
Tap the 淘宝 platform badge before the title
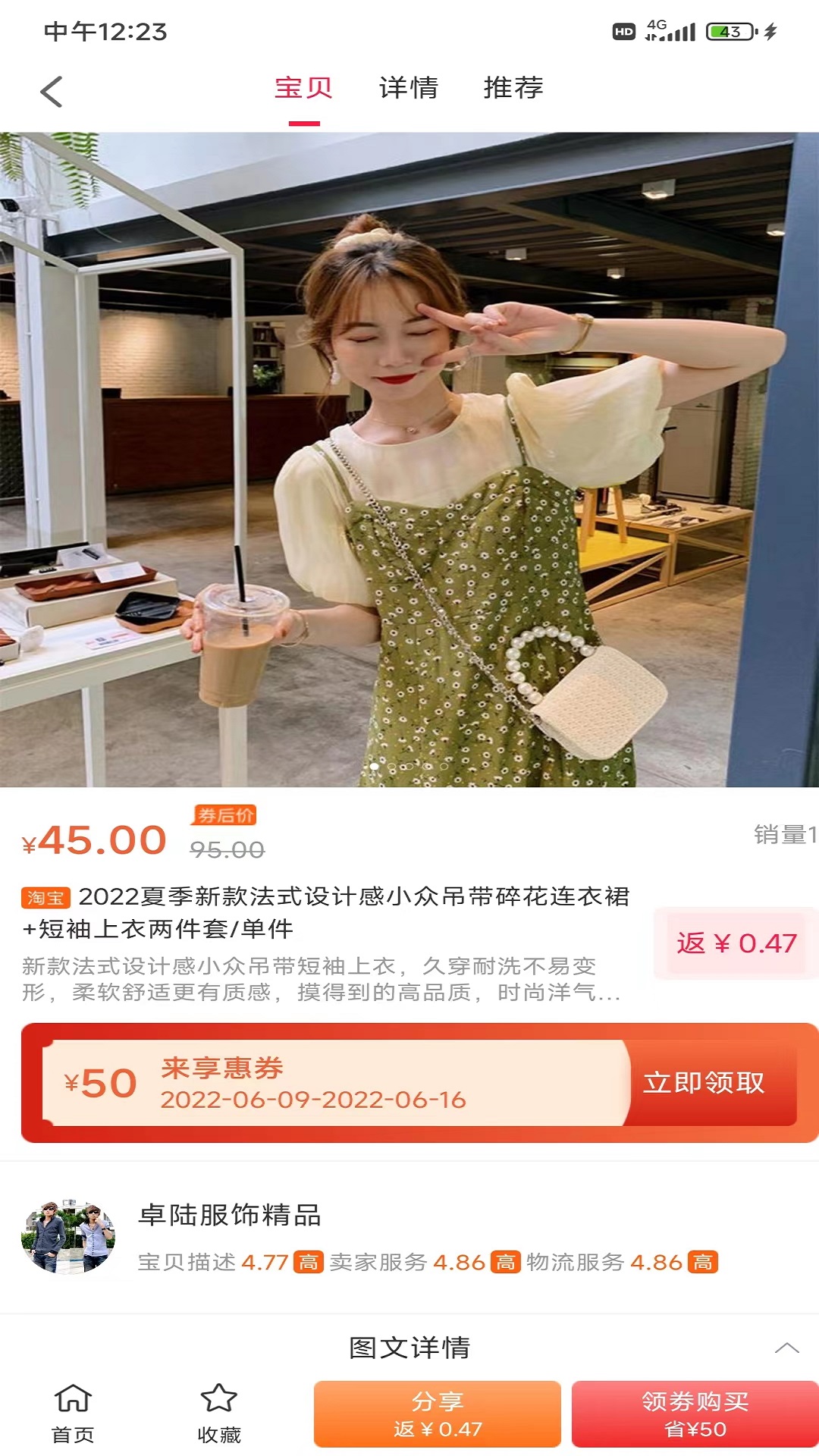(x=44, y=899)
